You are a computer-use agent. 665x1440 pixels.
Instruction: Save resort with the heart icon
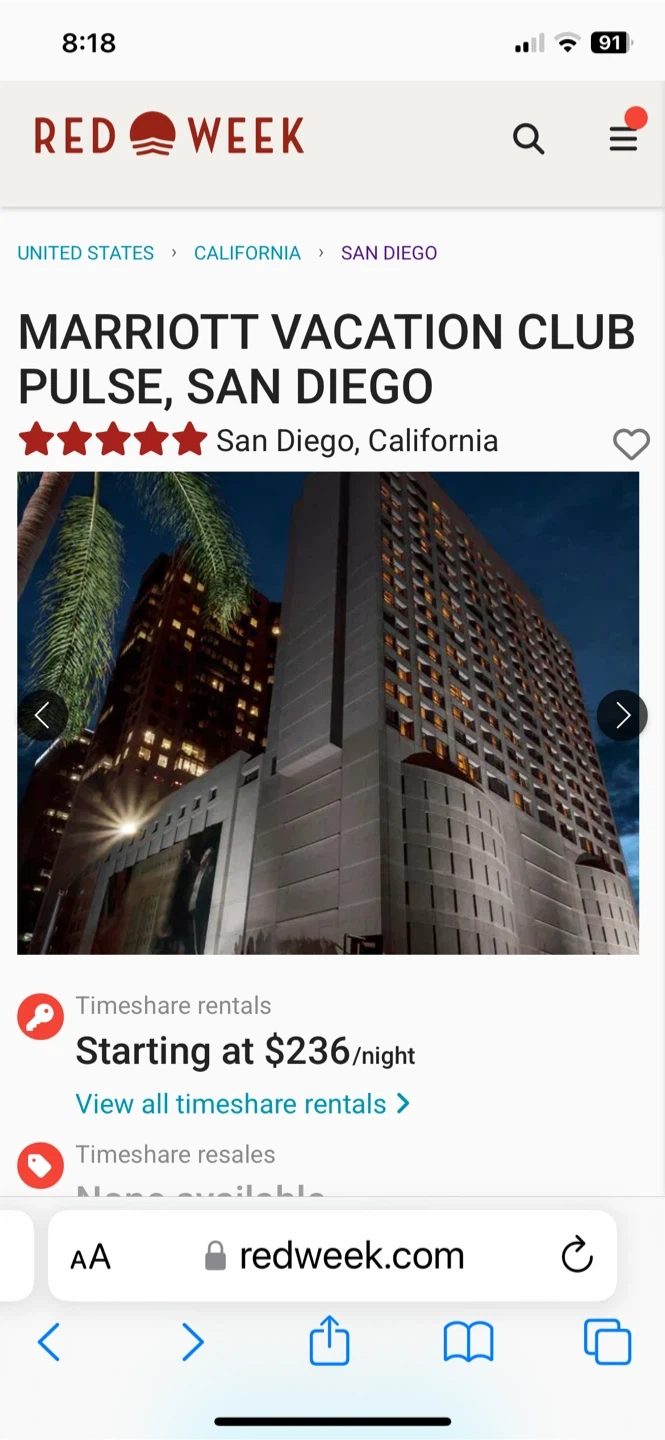[x=631, y=443]
